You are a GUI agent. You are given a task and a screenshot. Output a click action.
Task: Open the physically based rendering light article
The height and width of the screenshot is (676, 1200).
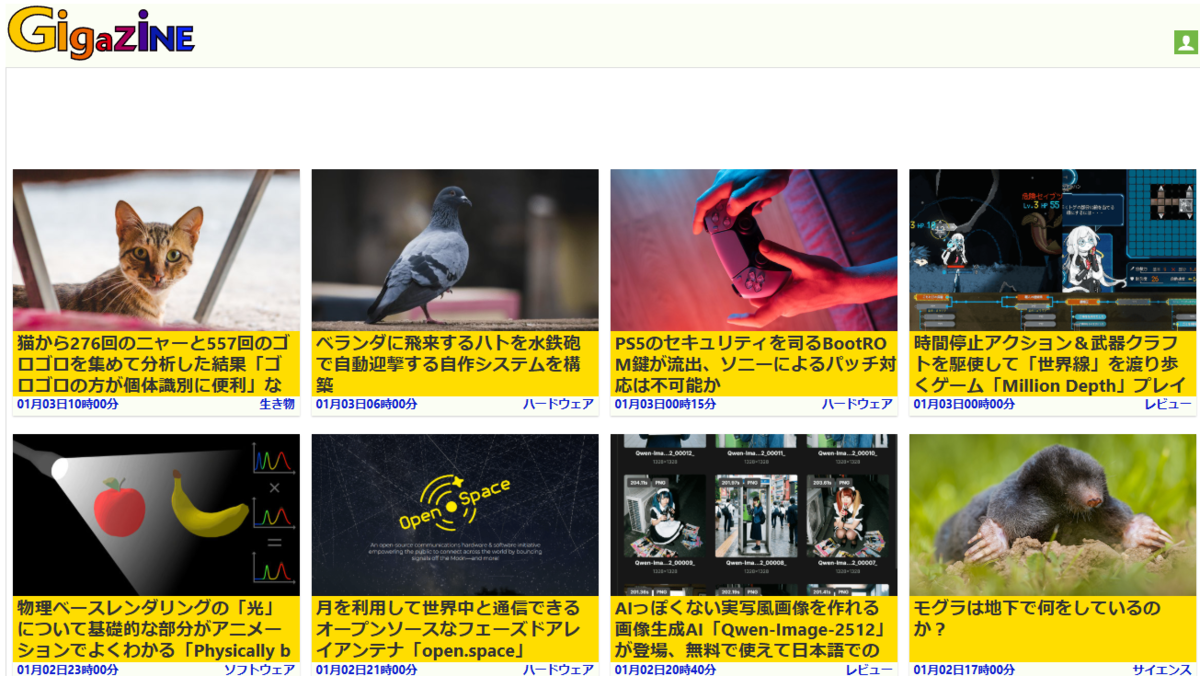pos(156,629)
